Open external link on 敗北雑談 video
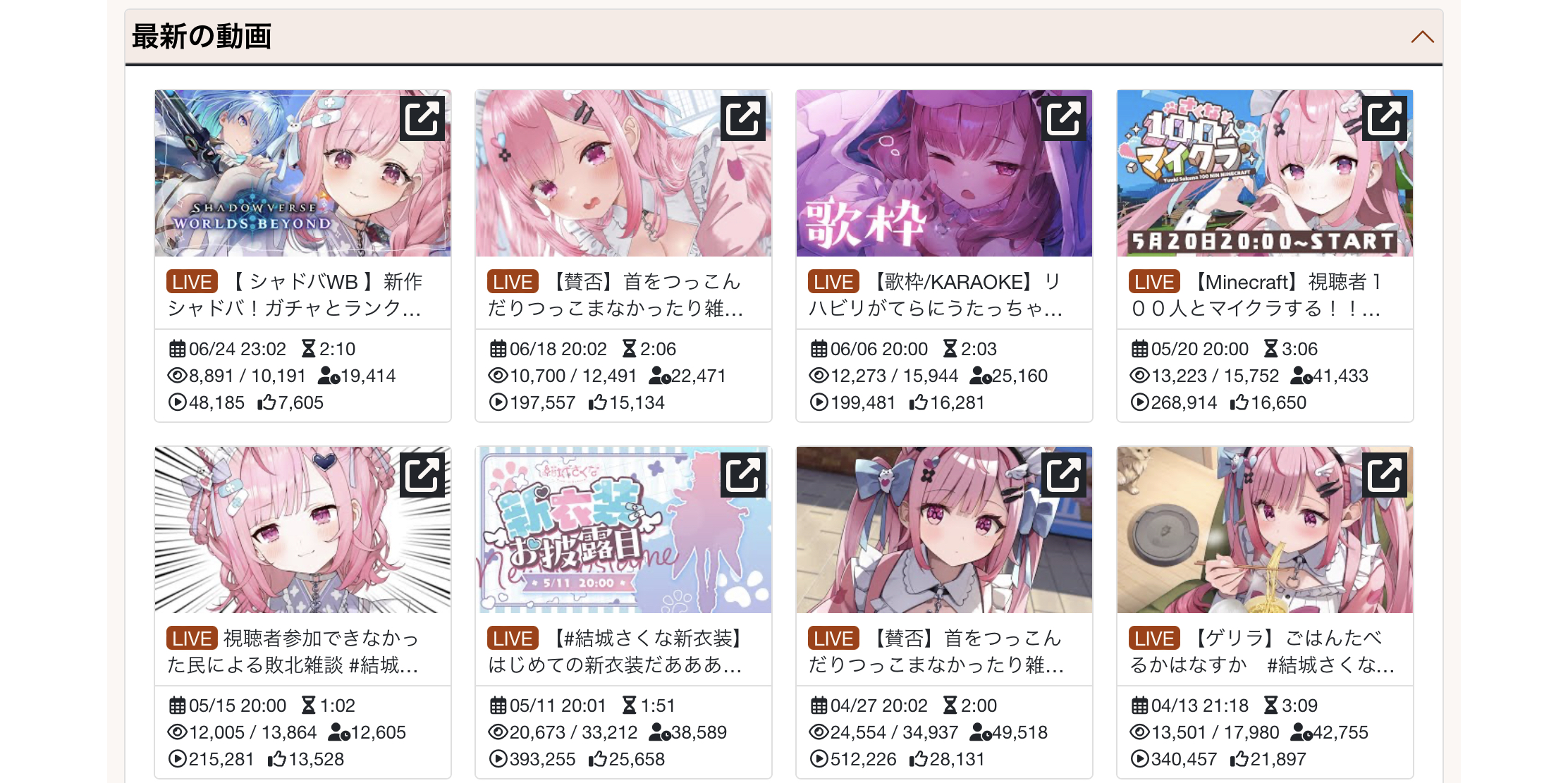1568x783 pixels. point(422,475)
